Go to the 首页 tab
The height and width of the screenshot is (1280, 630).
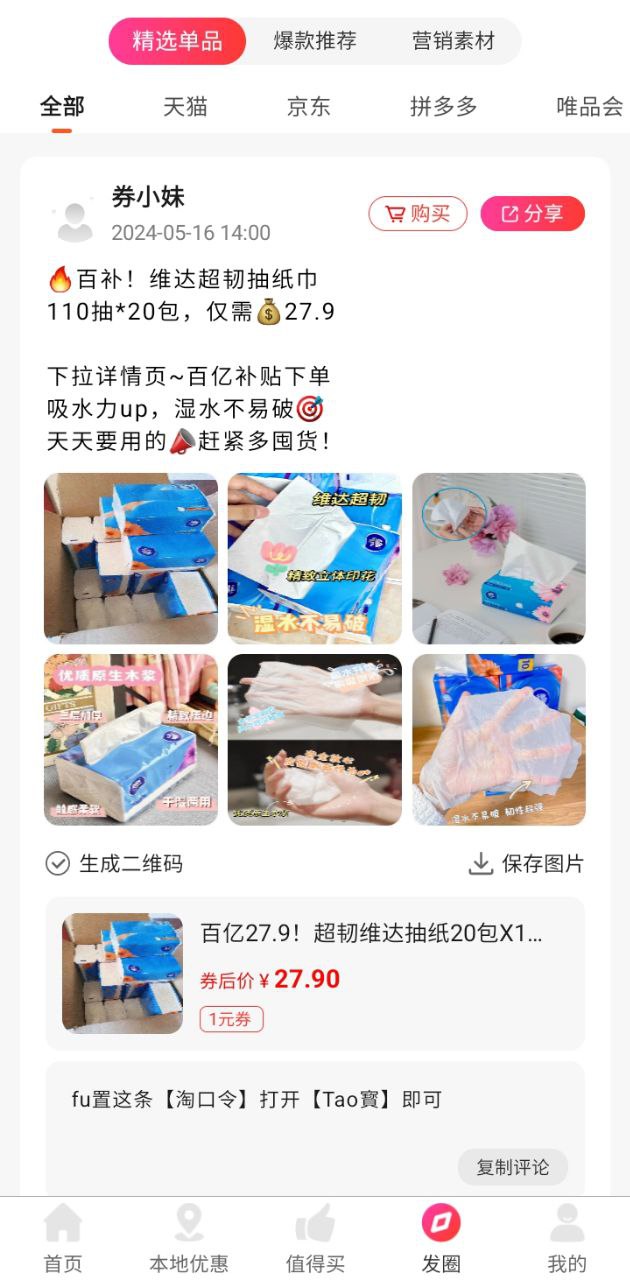click(x=63, y=1238)
